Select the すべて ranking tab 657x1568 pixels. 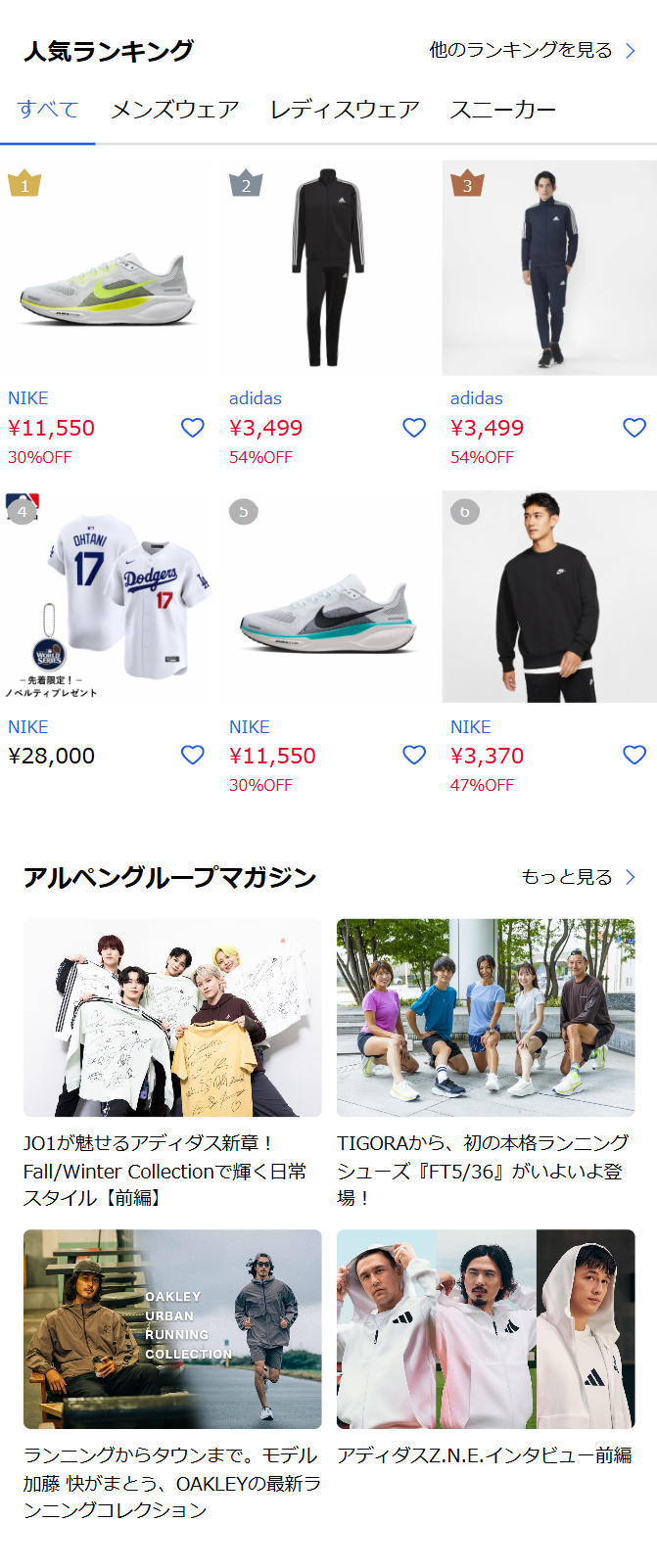coord(47,110)
